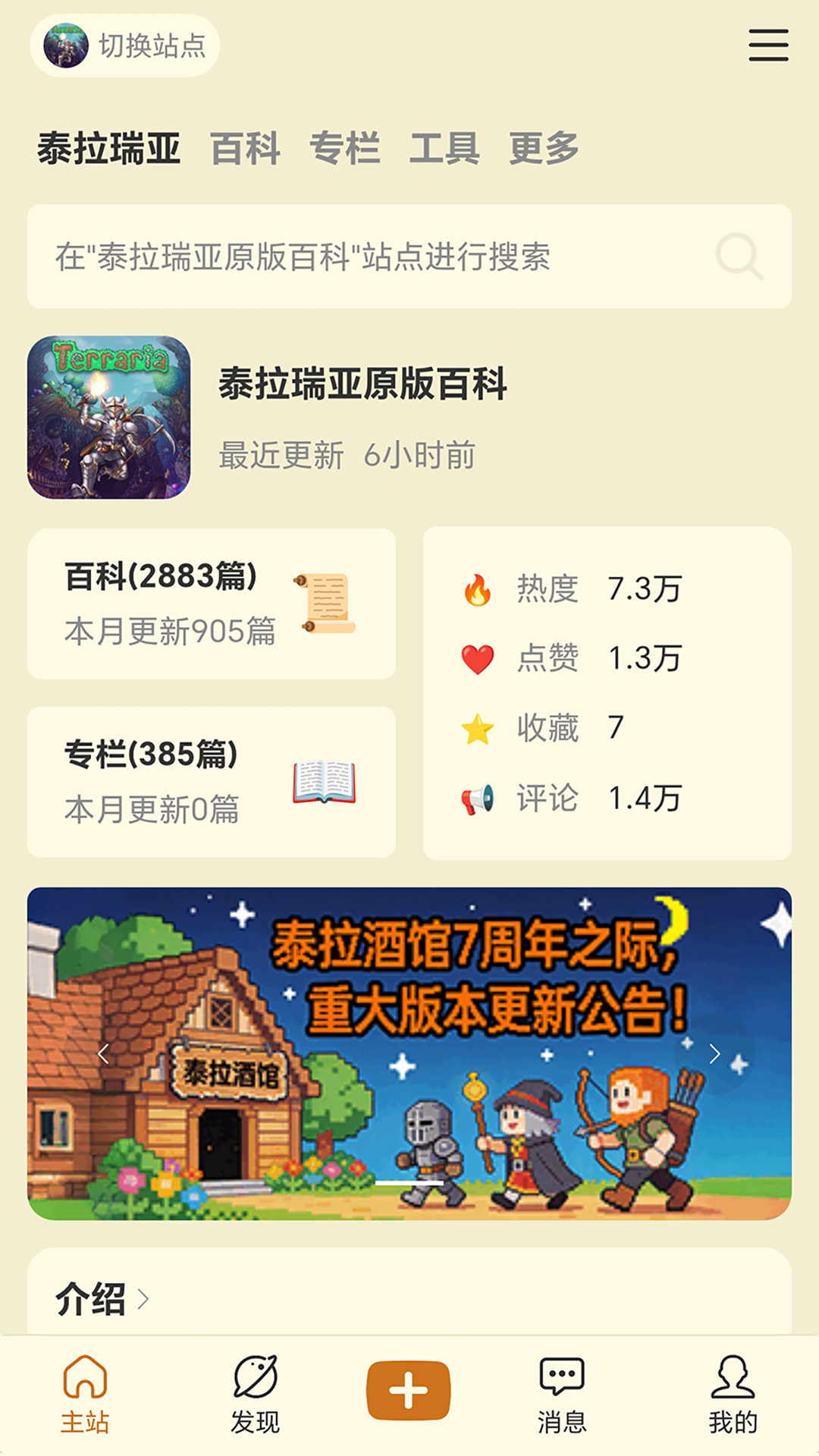Open the hamburger menu
Viewport: 819px width, 1456px height.
(x=767, y=45)
